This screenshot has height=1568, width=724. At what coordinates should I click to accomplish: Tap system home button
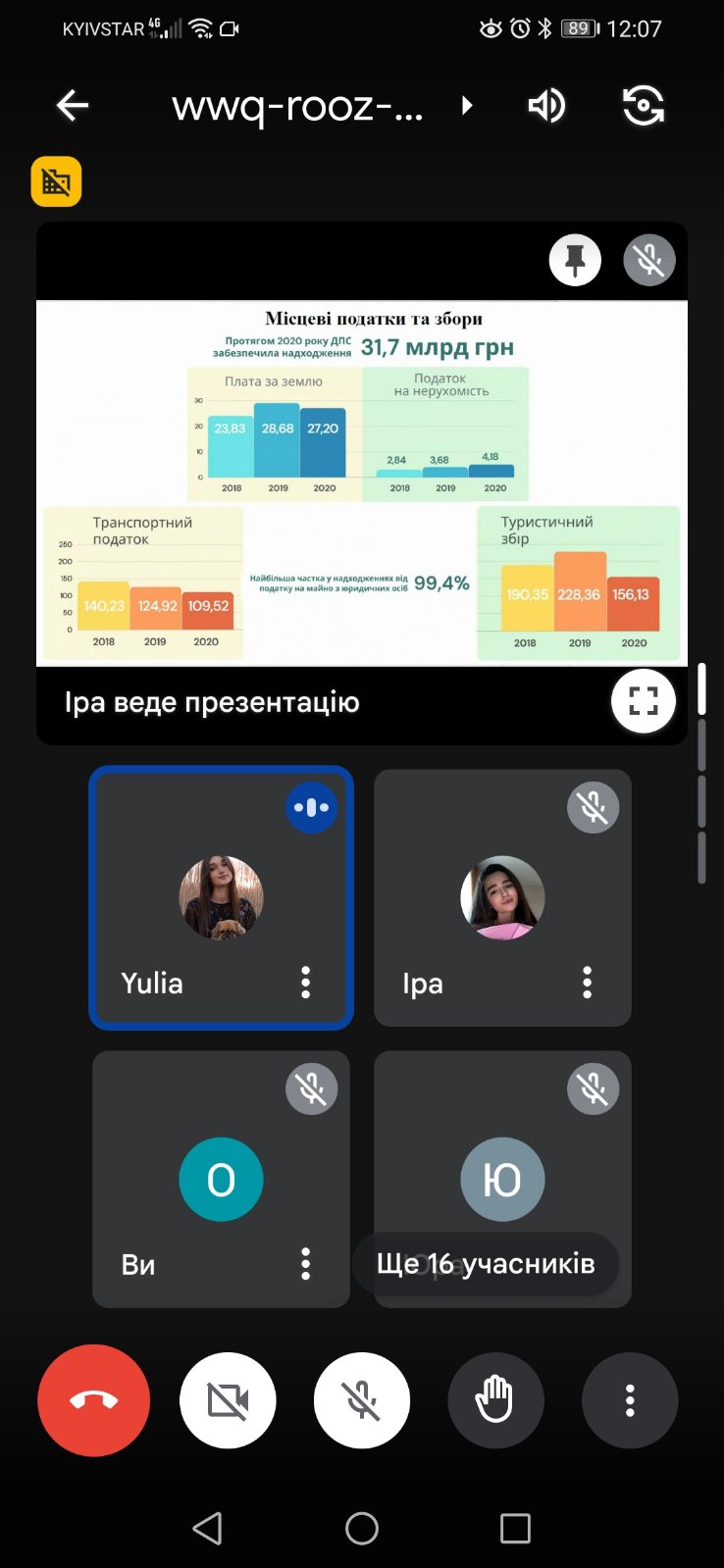[362, 1528]
